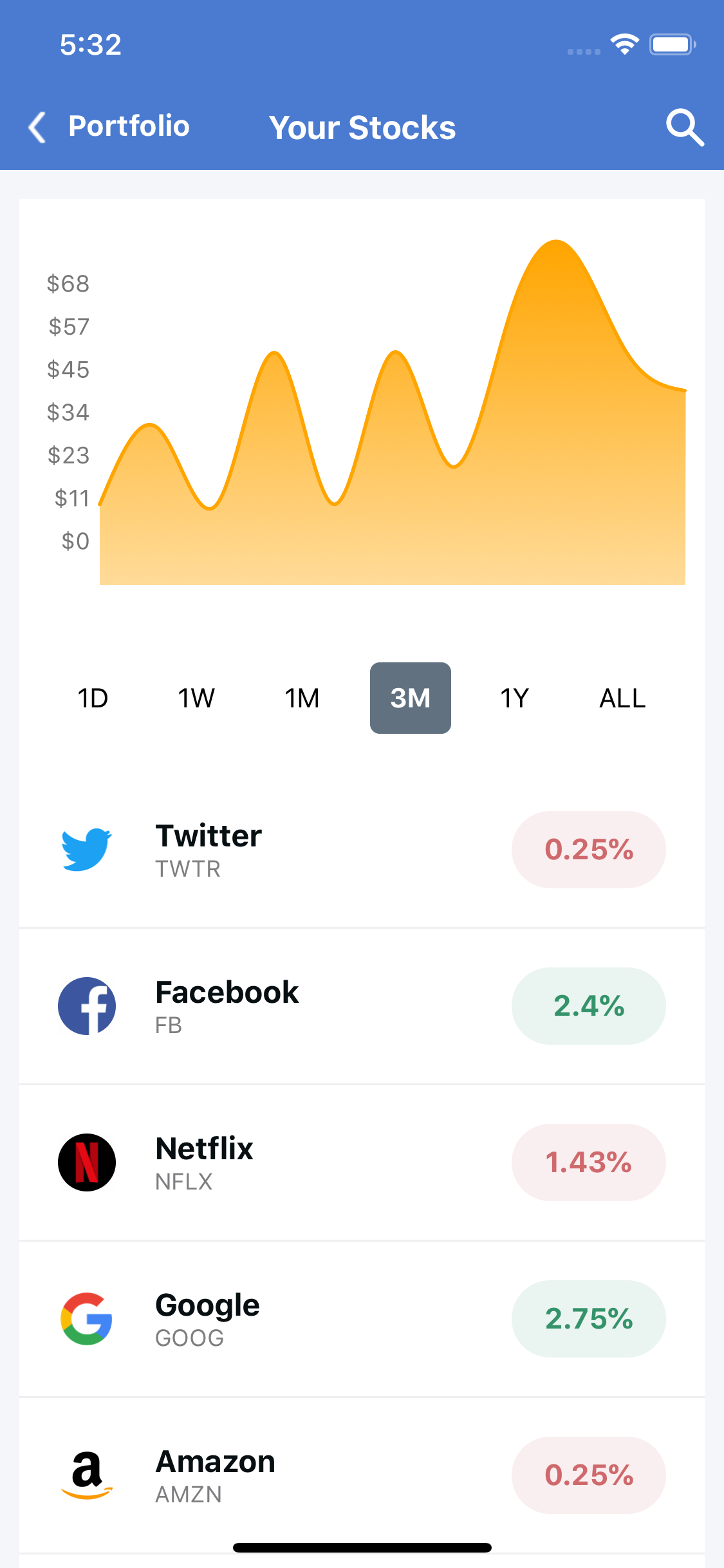Image resolution: width=724 pixels, height=1568 pixels.
Task: Switch to the 1M chart view
Action: click(302, 698)
